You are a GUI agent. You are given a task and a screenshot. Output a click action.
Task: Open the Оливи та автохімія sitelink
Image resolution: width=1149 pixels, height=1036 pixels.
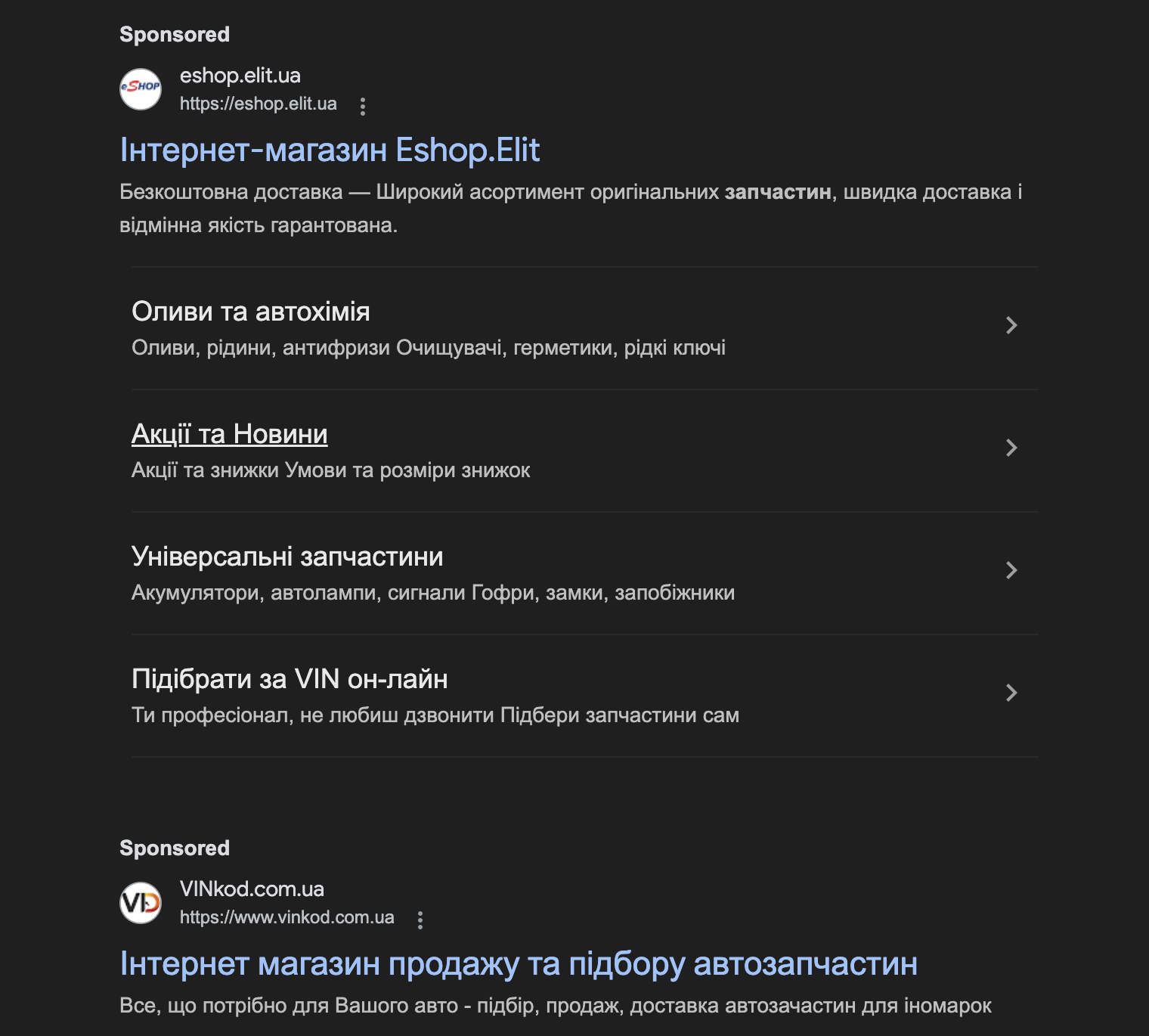[x=250, y=312]
